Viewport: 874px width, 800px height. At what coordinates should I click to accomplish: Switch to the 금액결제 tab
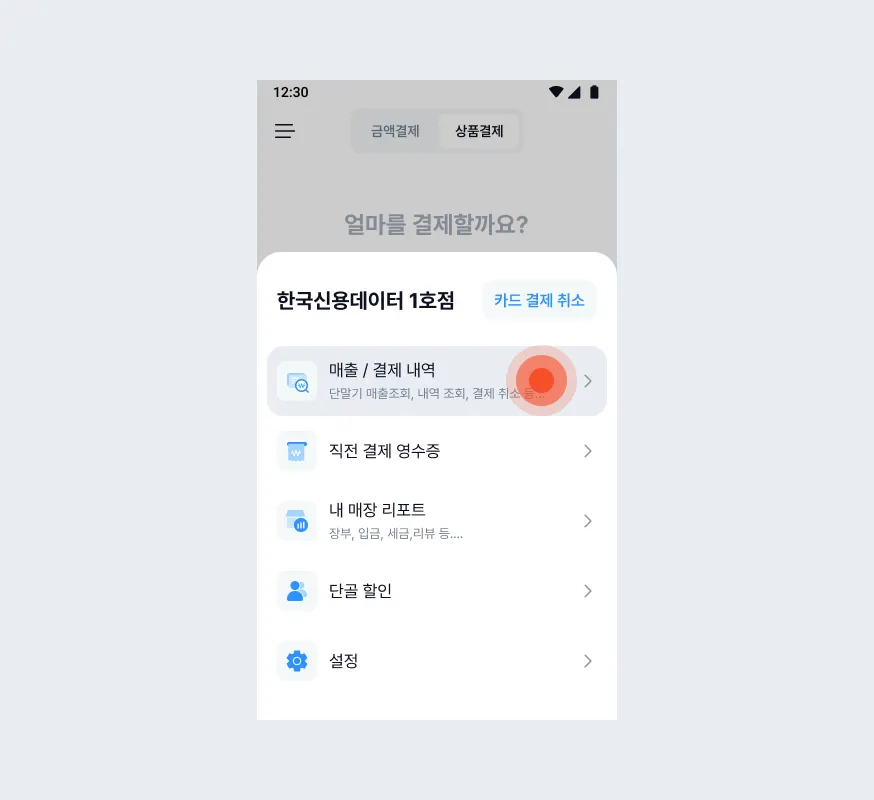click(x=395, y=131)
